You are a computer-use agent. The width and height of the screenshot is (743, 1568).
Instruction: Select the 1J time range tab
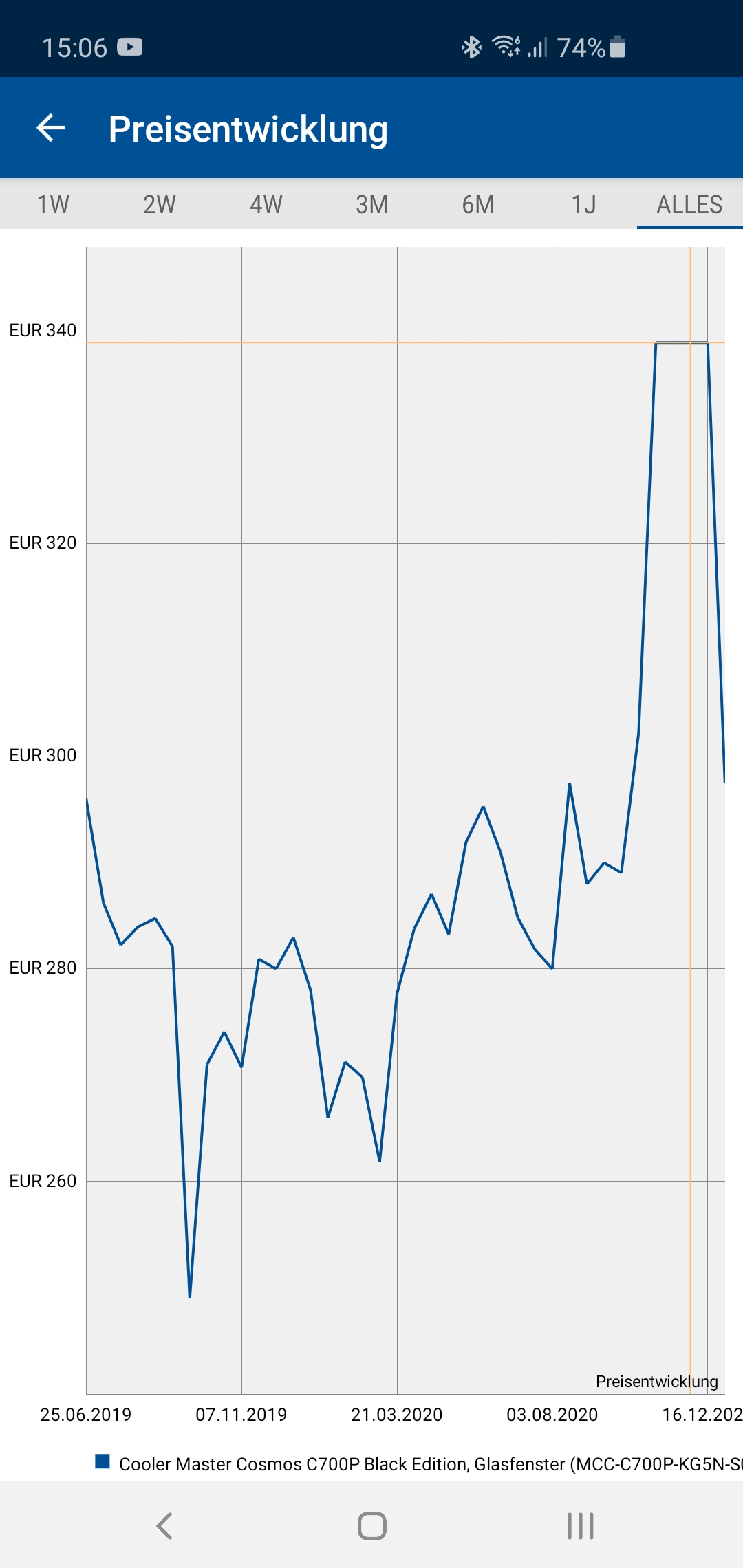(x=583, y=204)
